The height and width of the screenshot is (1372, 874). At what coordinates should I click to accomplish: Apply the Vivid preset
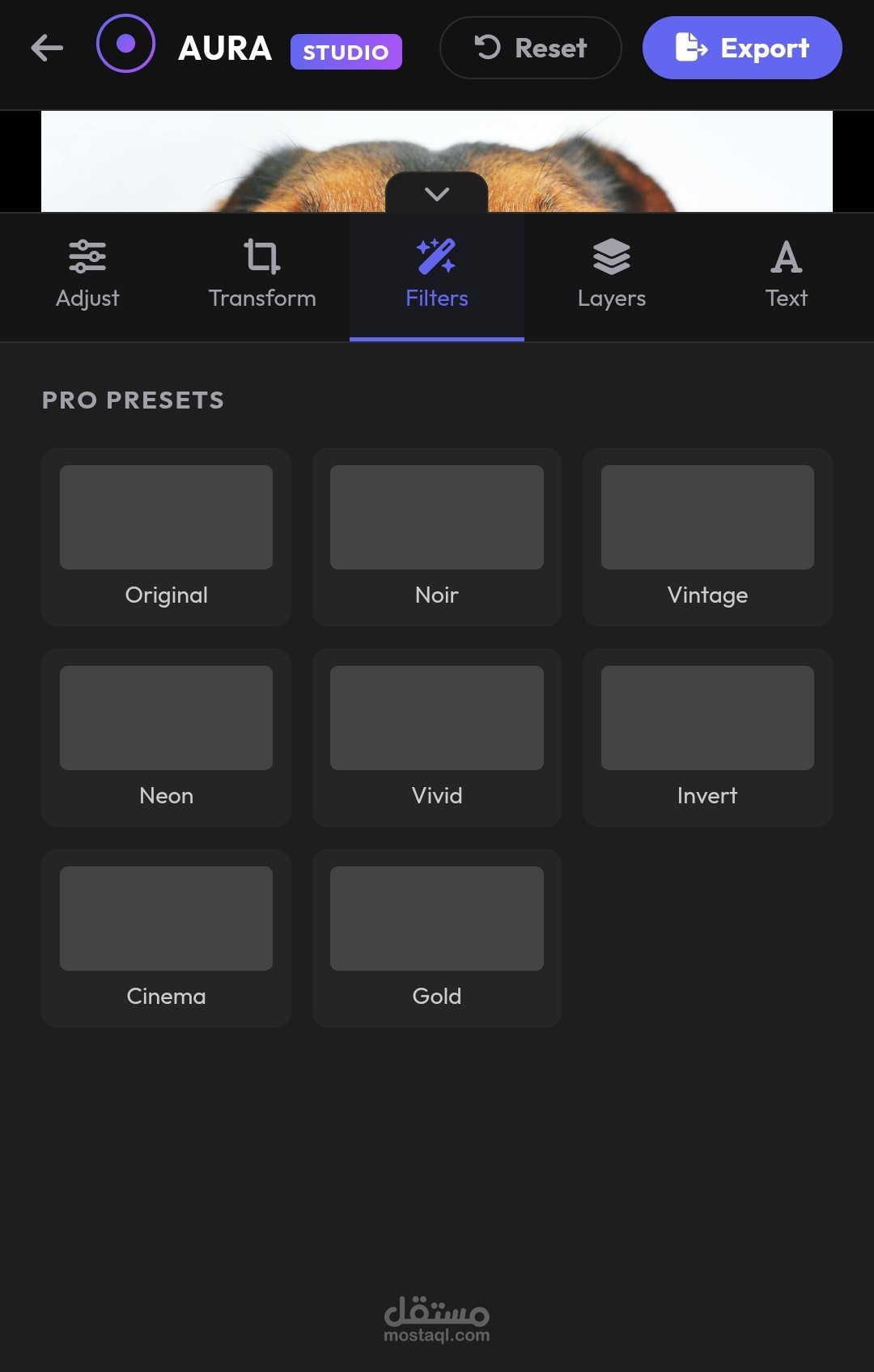point(437,738)
